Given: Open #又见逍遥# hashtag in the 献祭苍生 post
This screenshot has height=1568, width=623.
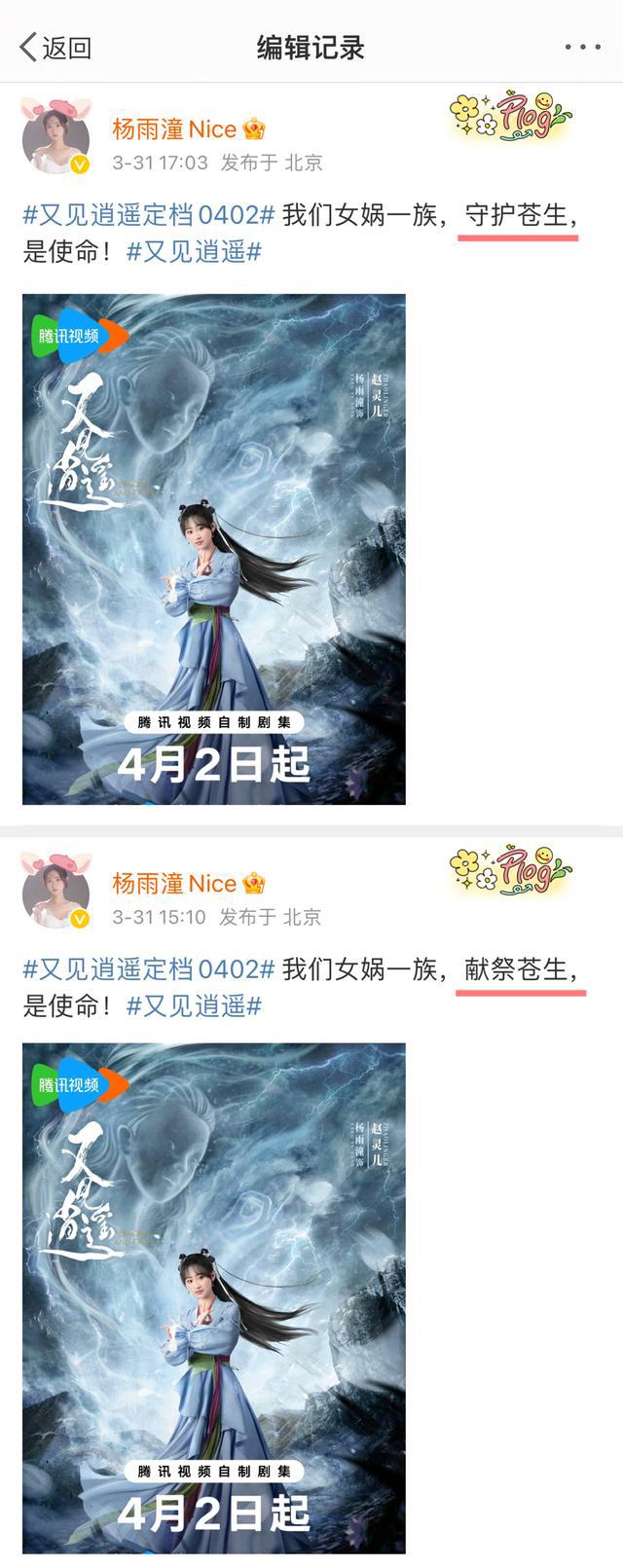Looking at the screenshot, I should point(195,1006).
